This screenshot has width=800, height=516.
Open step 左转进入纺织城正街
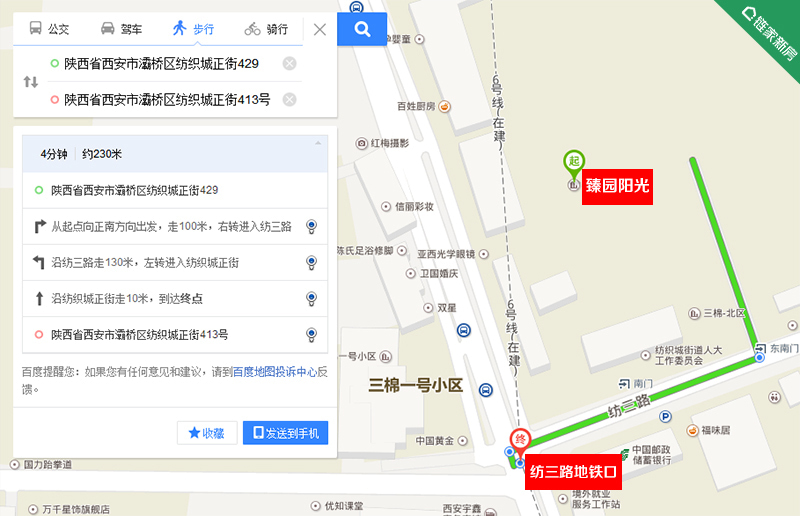click(x=171, y=263)
